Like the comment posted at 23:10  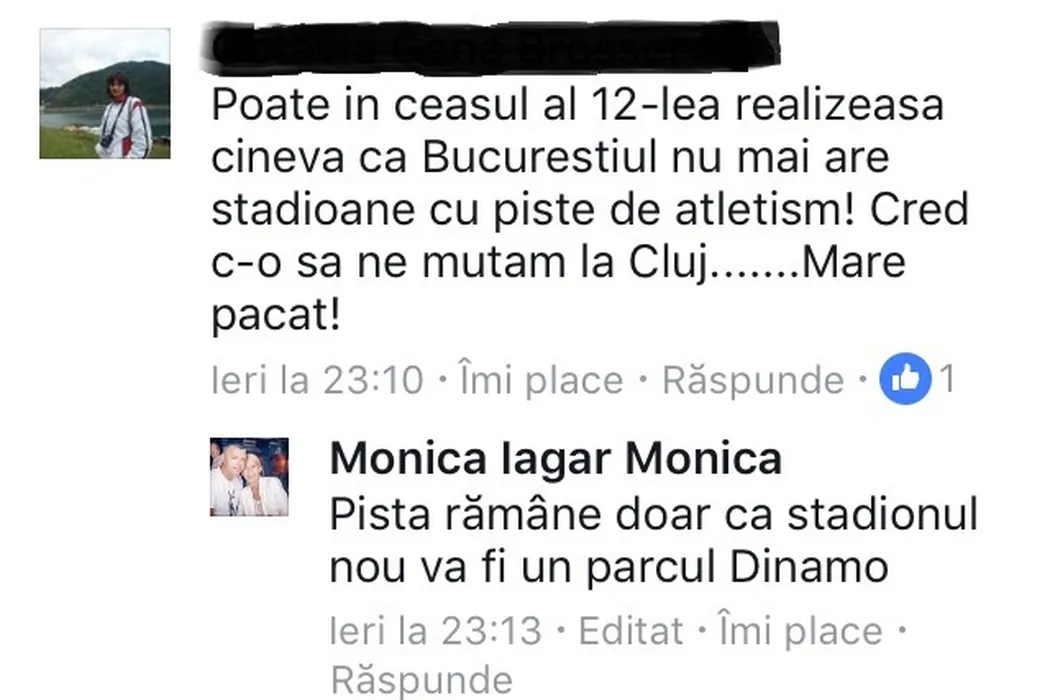point(540,380)
